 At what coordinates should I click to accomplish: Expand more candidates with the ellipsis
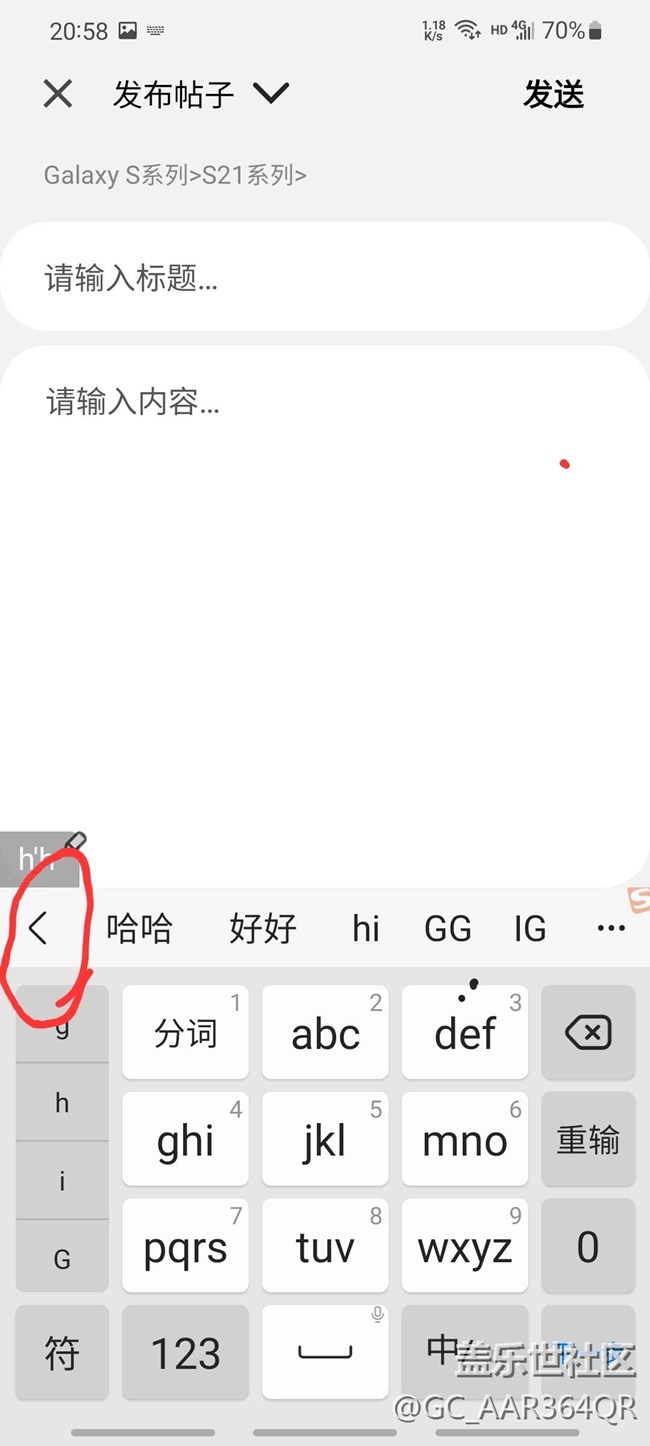(610, 929)
